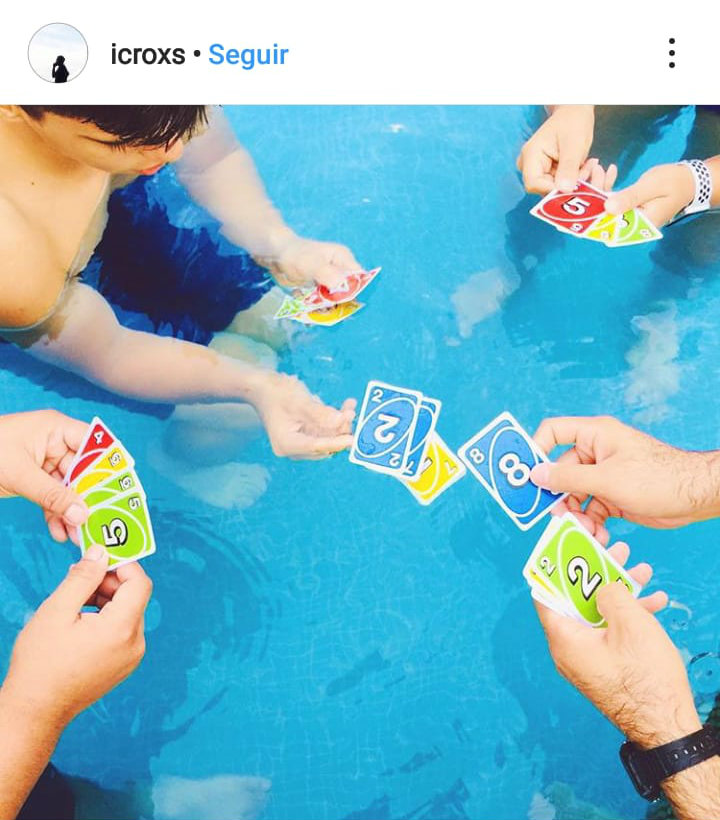Viewport: 720px width, 820px height.
Task: Follow icroxs with Seguir
Action: pos(248,54)
